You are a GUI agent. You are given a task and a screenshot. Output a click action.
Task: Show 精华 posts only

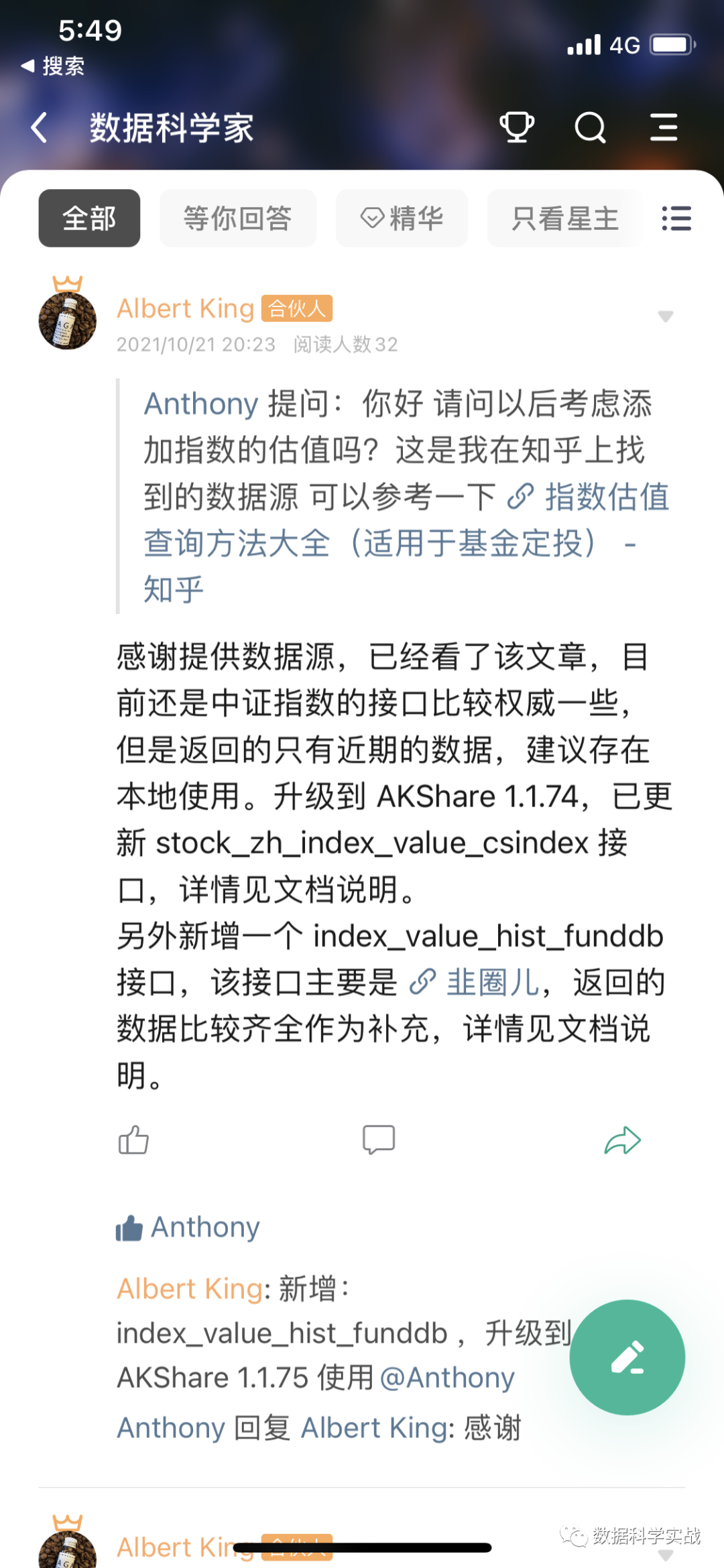pos(402,219)
